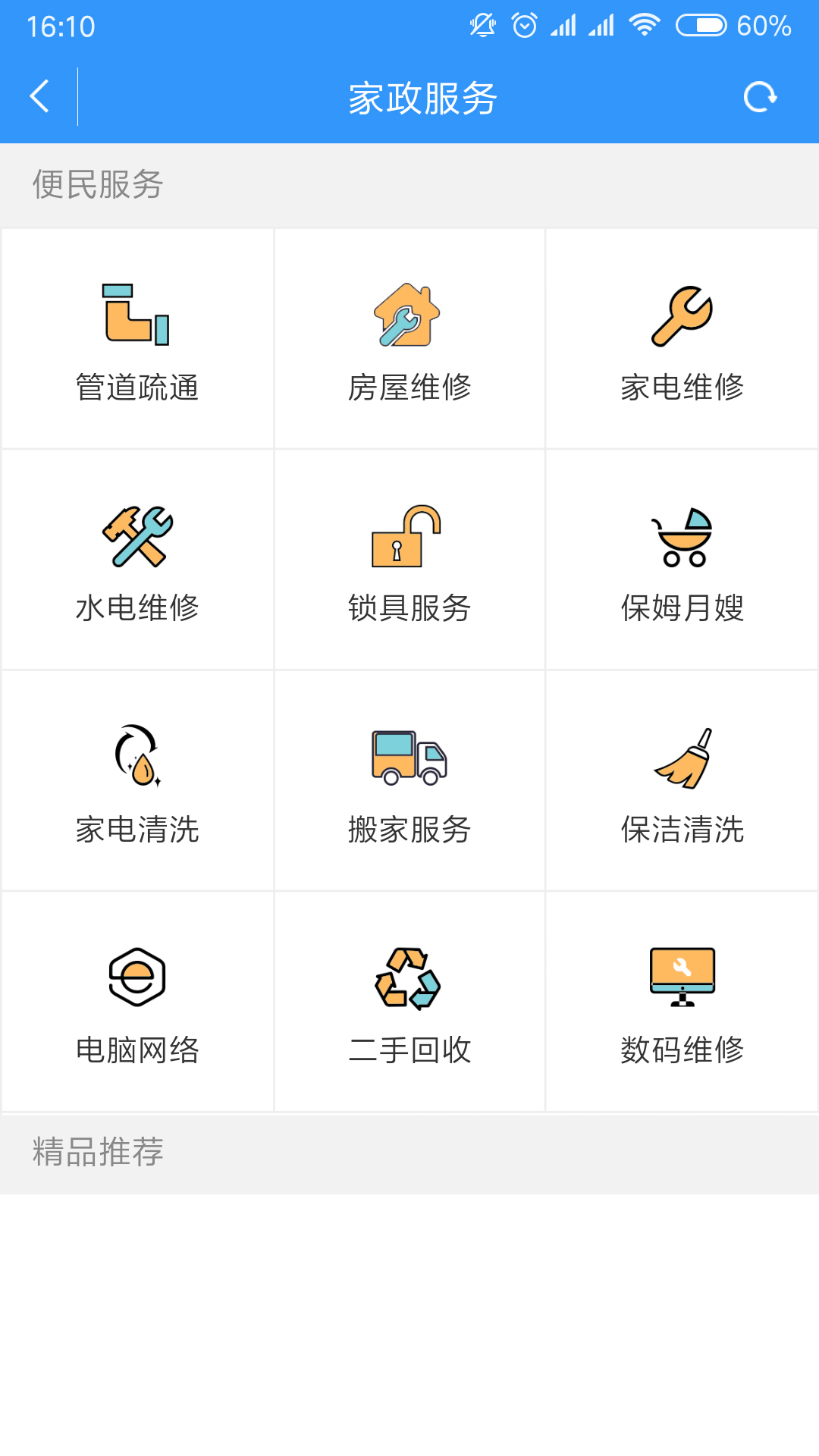Open 锁具服务 category
The image size is (819, 1456).
409,560
